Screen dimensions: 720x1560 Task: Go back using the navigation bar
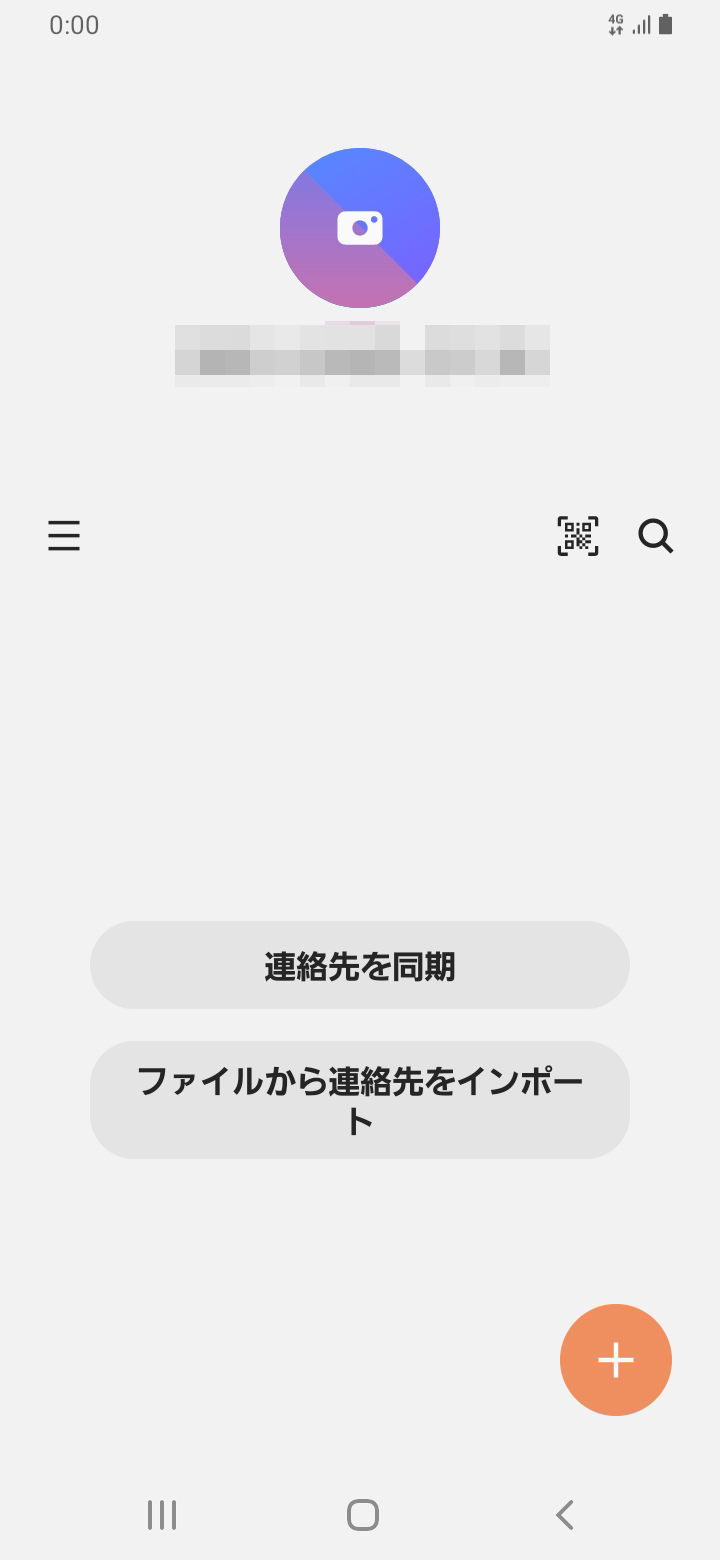pyautogui.click(x=565, y=1515)
